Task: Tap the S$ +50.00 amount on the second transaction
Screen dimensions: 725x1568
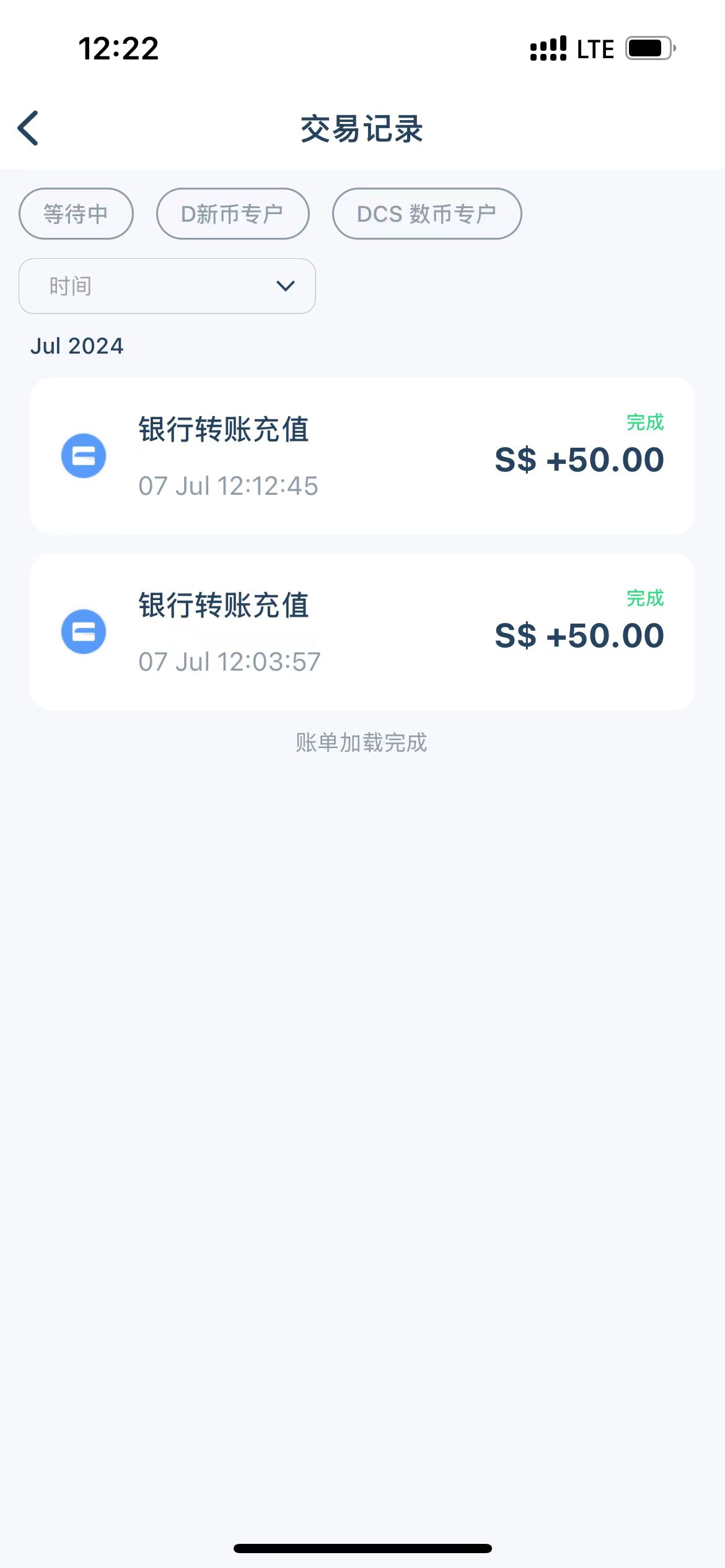Action: pyautogui.click(x=579, y=634)
